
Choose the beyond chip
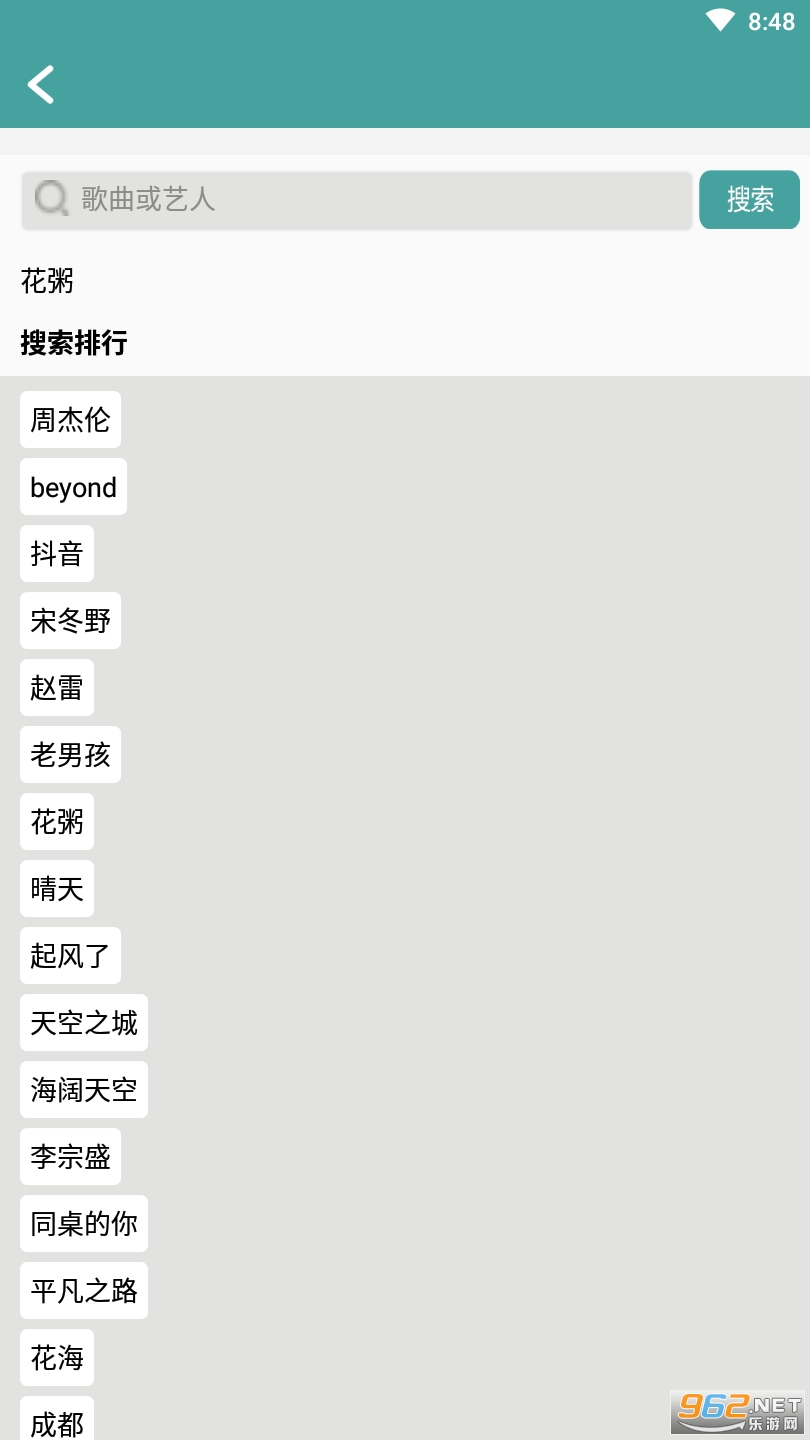(x=73, y=487)
